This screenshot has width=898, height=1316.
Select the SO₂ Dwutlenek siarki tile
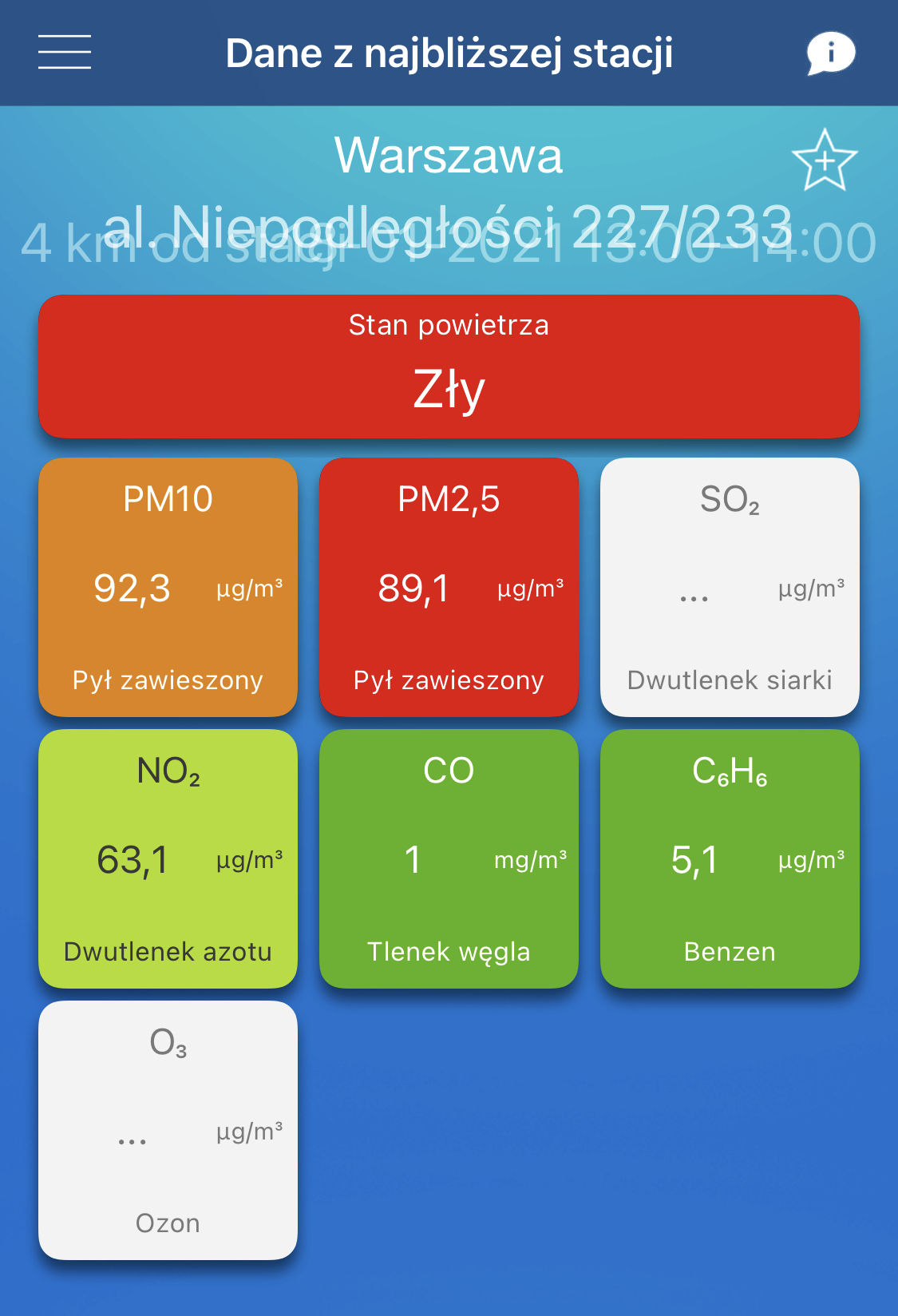(730, 587)
